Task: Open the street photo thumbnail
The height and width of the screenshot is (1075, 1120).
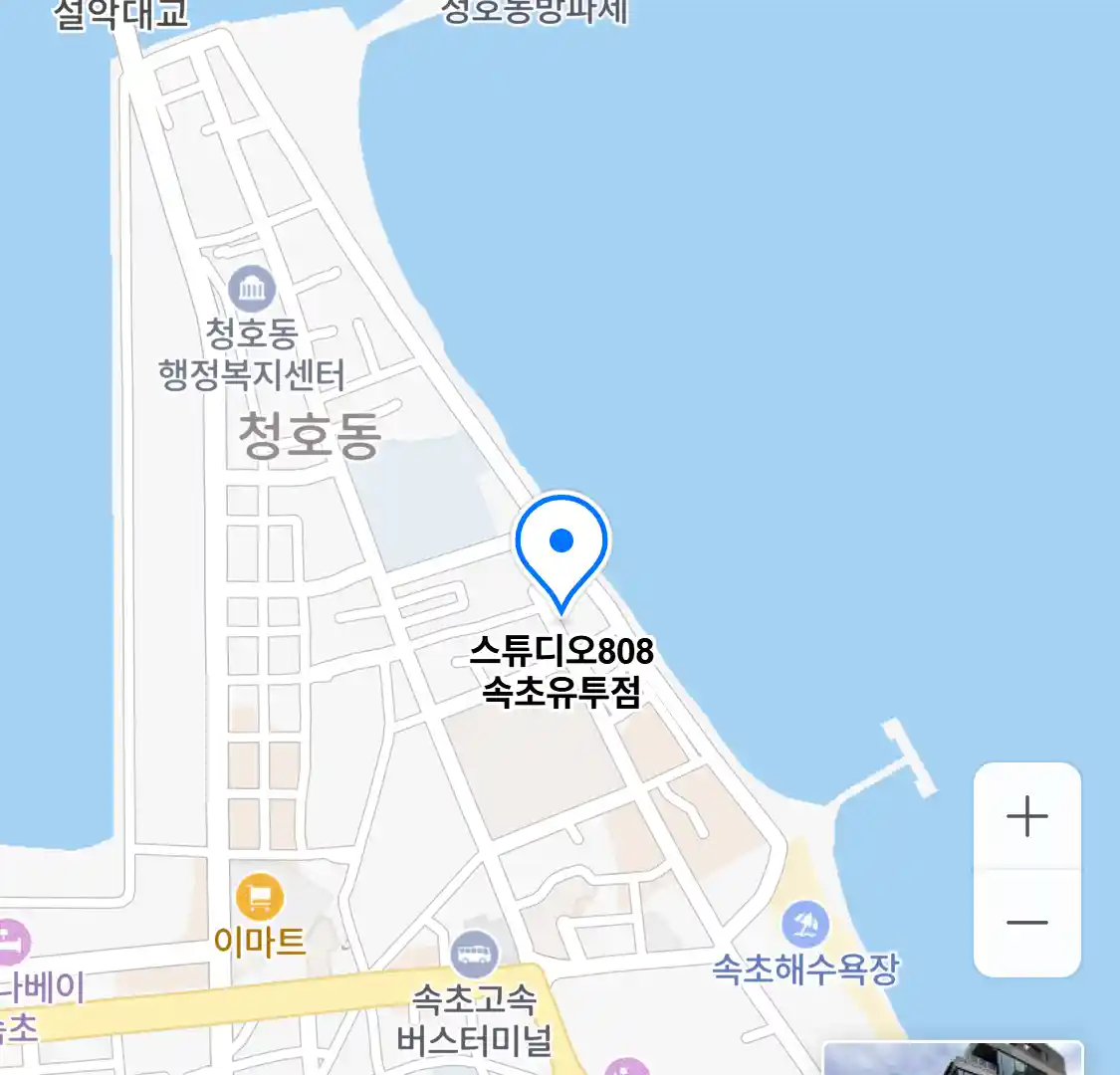Action: pyautogui.click(x=953, y=1058)
